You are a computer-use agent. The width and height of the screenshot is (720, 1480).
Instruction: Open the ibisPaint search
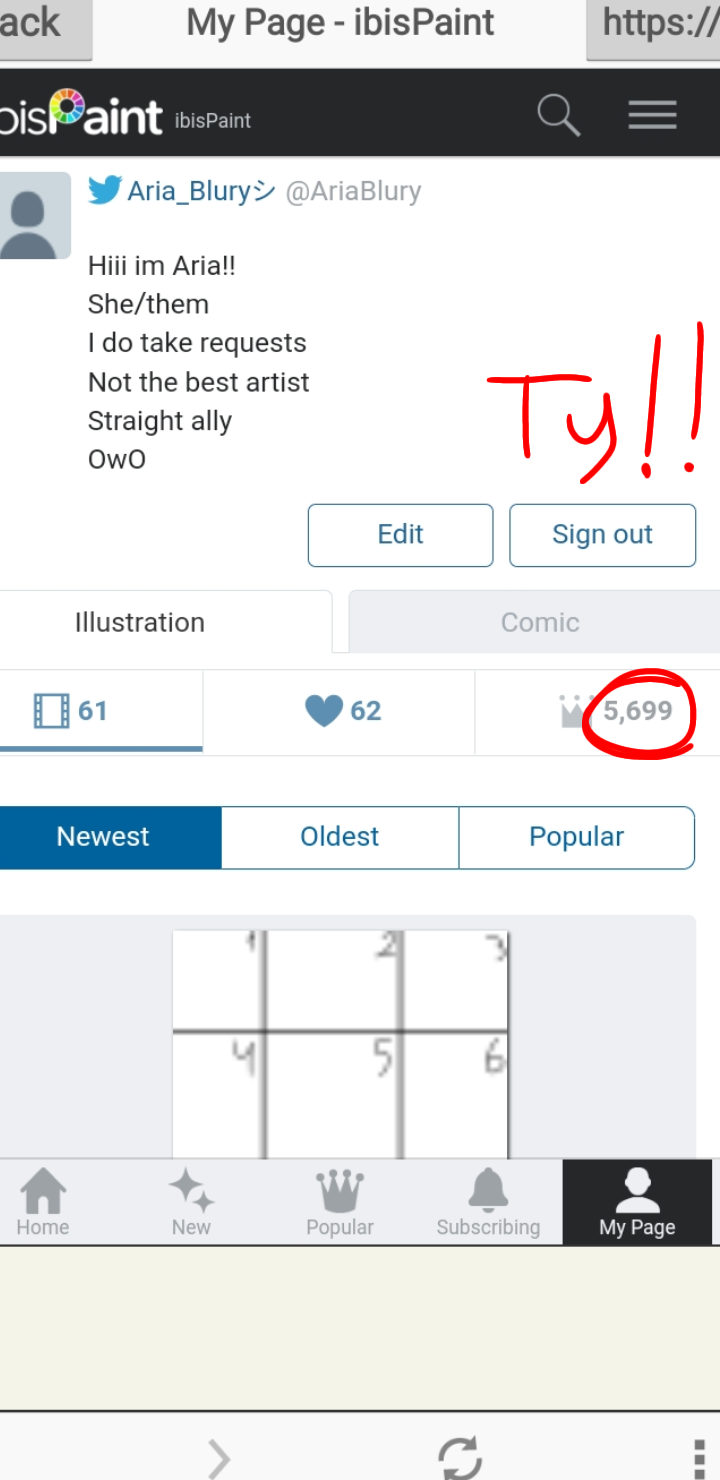[558, 115]
